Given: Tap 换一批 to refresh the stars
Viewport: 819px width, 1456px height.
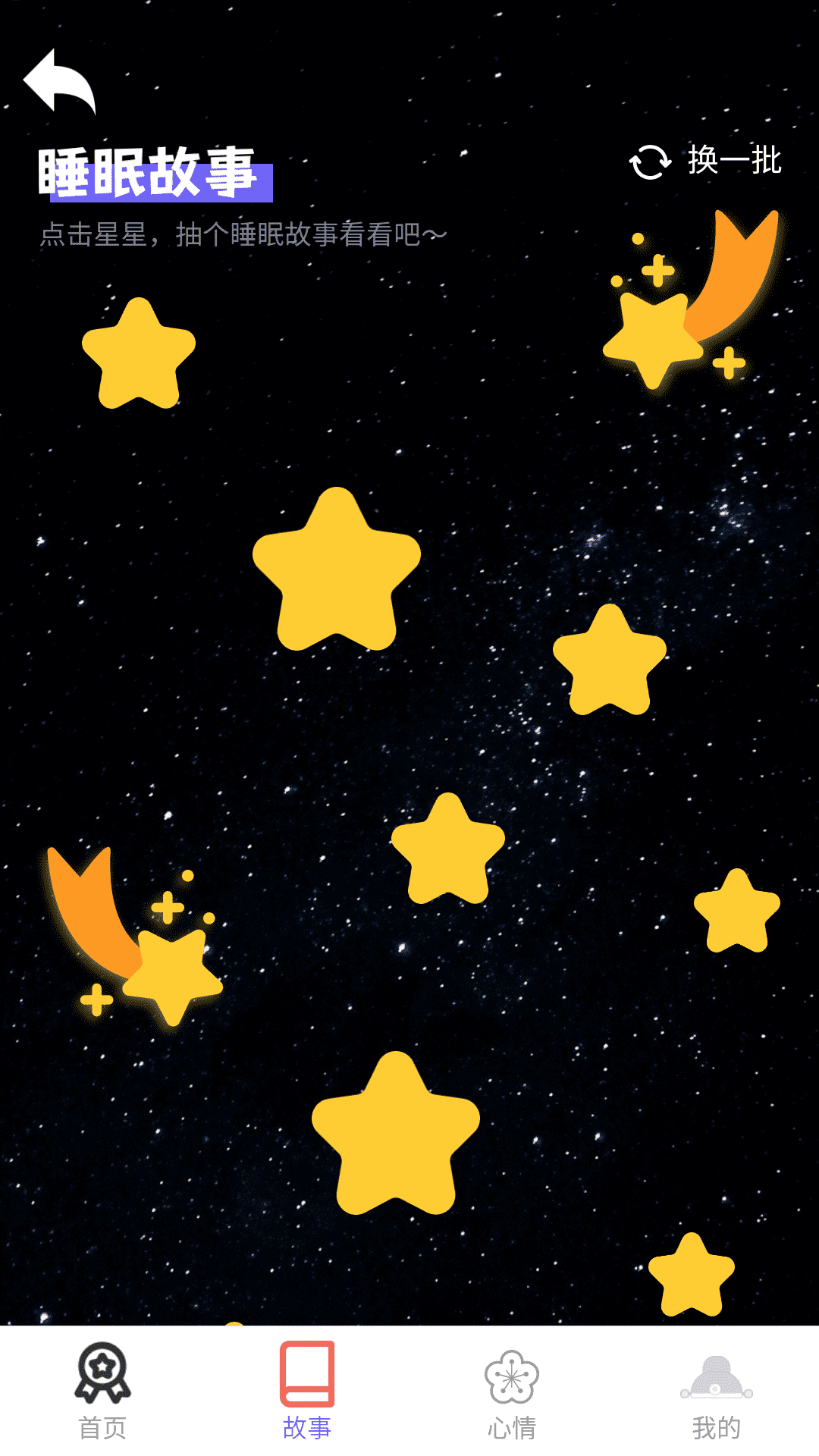Looking at the screenshot, I should 705,161.
